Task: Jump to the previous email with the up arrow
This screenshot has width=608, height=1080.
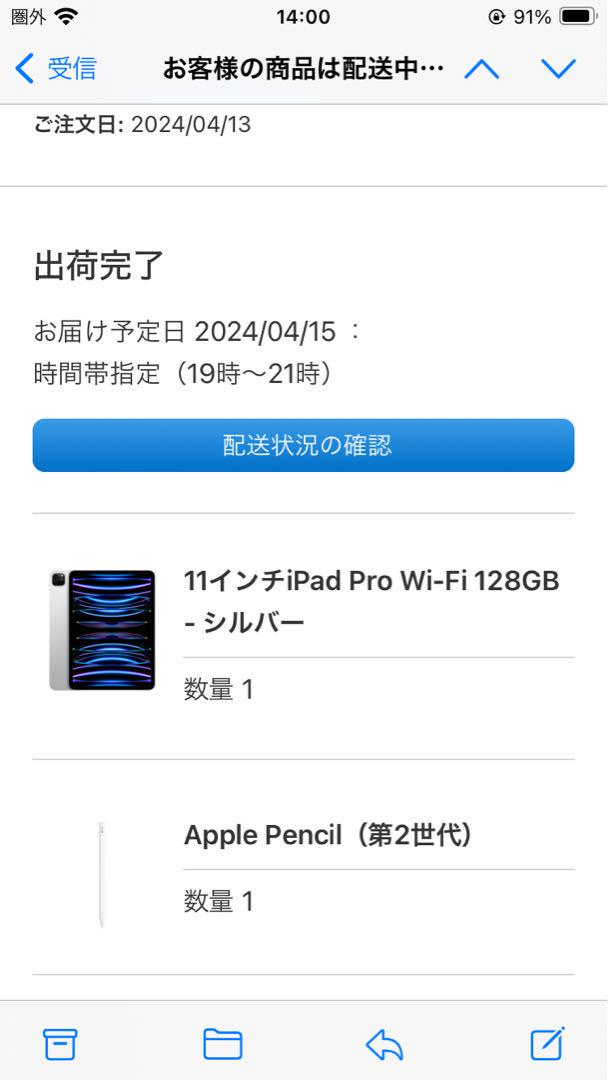Action: 481,69
